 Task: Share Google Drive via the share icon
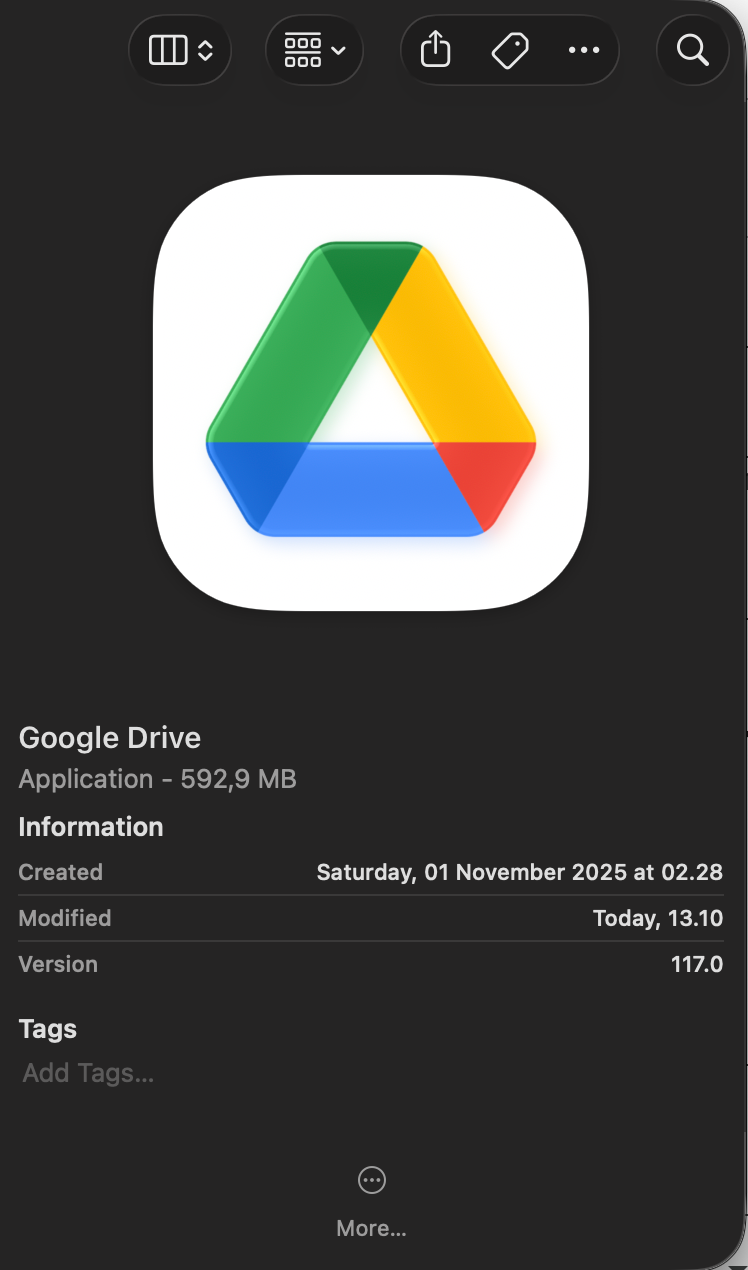pos(436,50)
